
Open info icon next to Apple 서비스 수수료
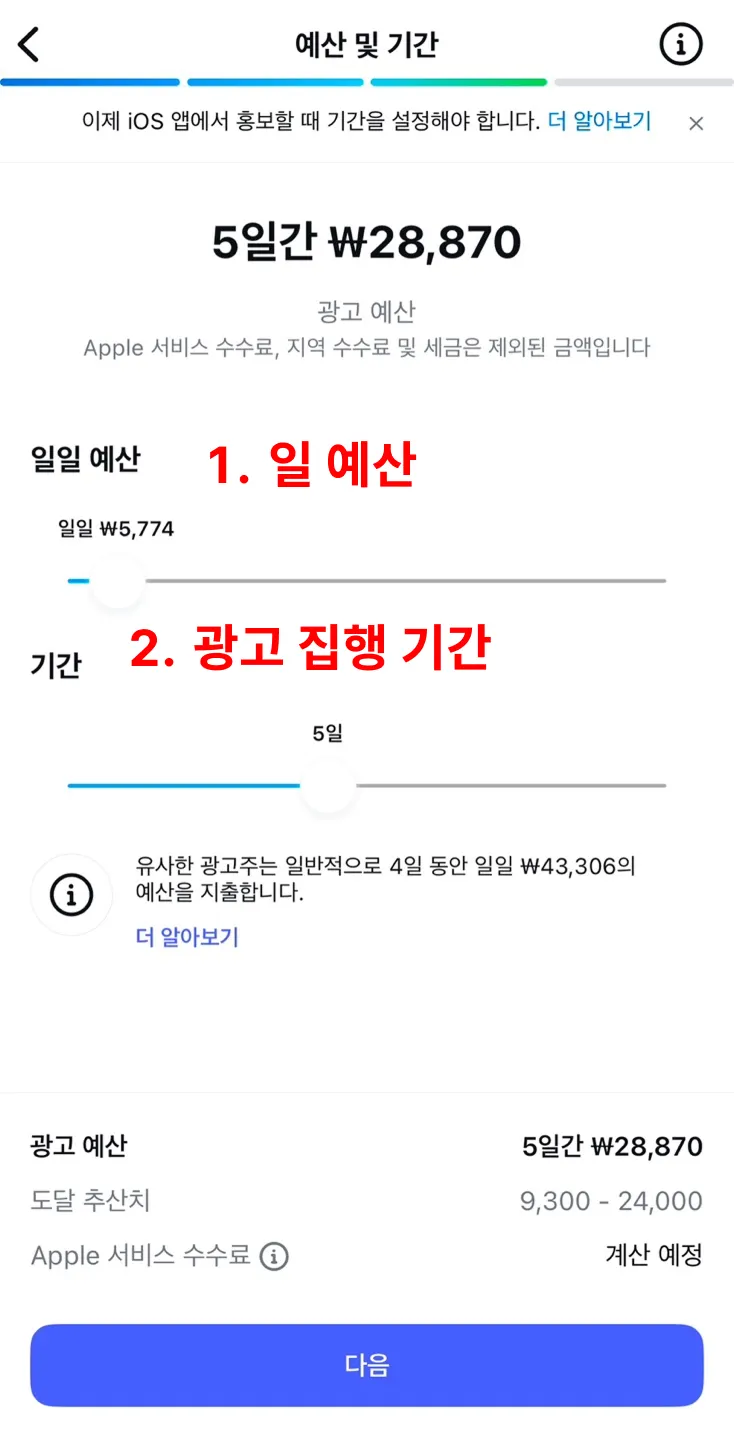coord(274,1256)
